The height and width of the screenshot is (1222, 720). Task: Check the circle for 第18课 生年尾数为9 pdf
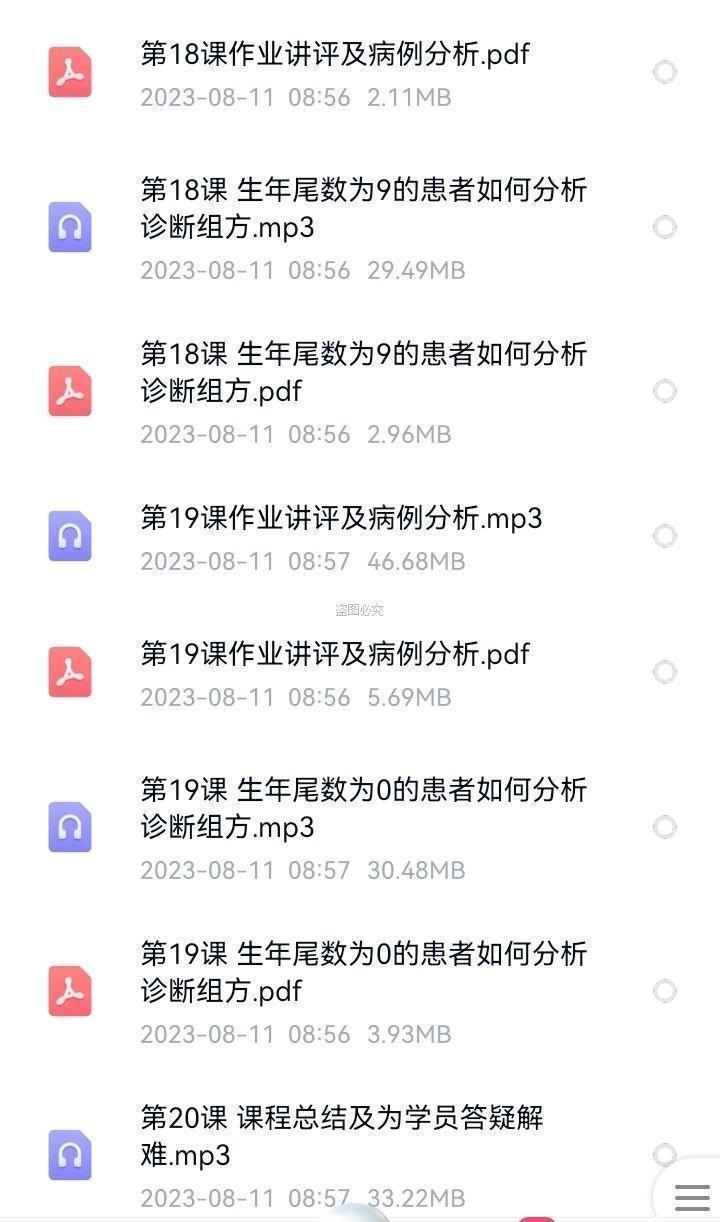coord(664,391)
